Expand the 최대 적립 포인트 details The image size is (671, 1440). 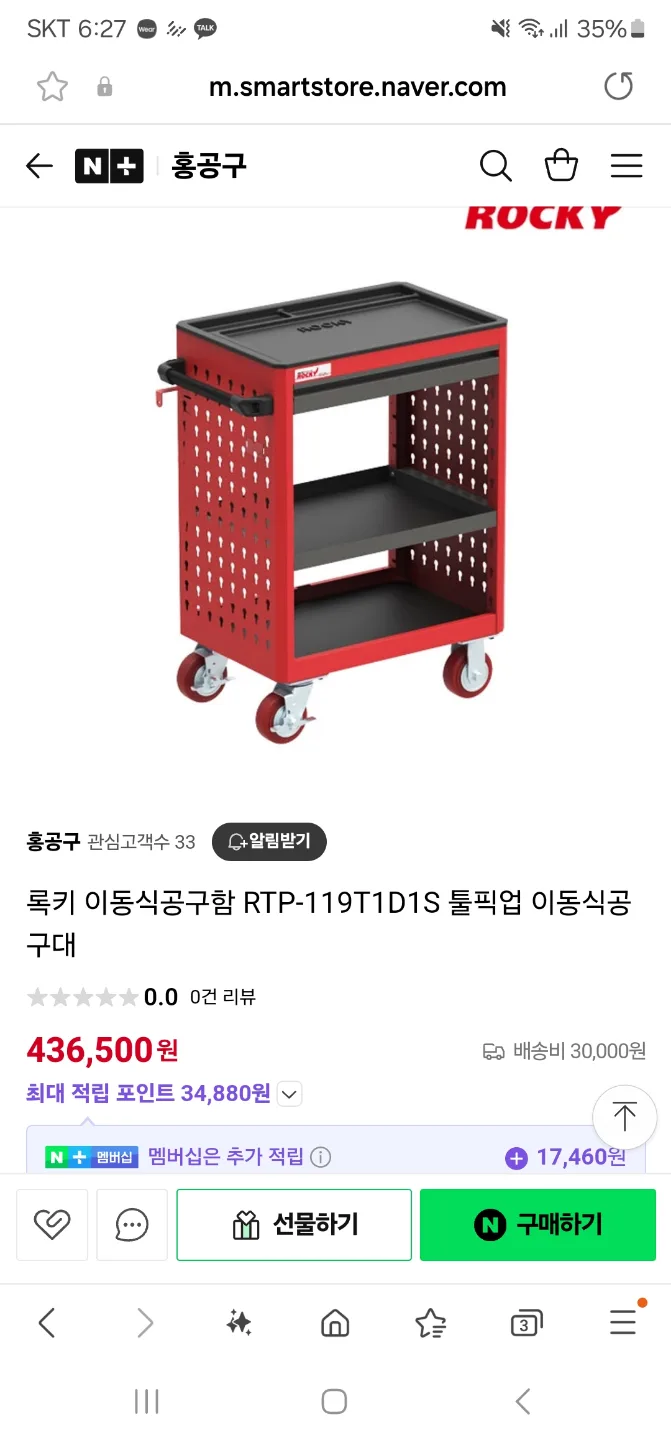point(289,1094)
